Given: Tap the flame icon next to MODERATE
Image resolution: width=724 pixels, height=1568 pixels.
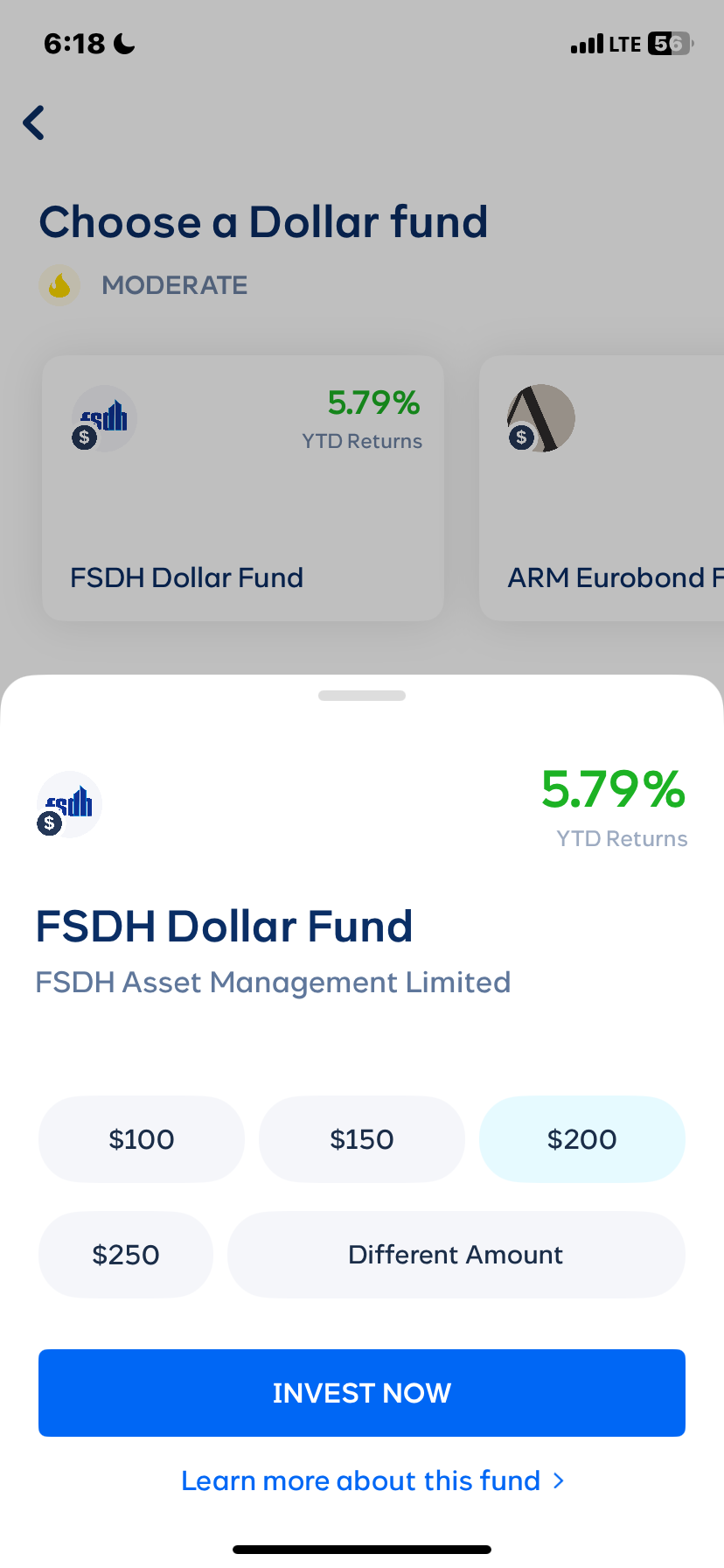Looking at the screenshot, I should (x=59, y=285).
